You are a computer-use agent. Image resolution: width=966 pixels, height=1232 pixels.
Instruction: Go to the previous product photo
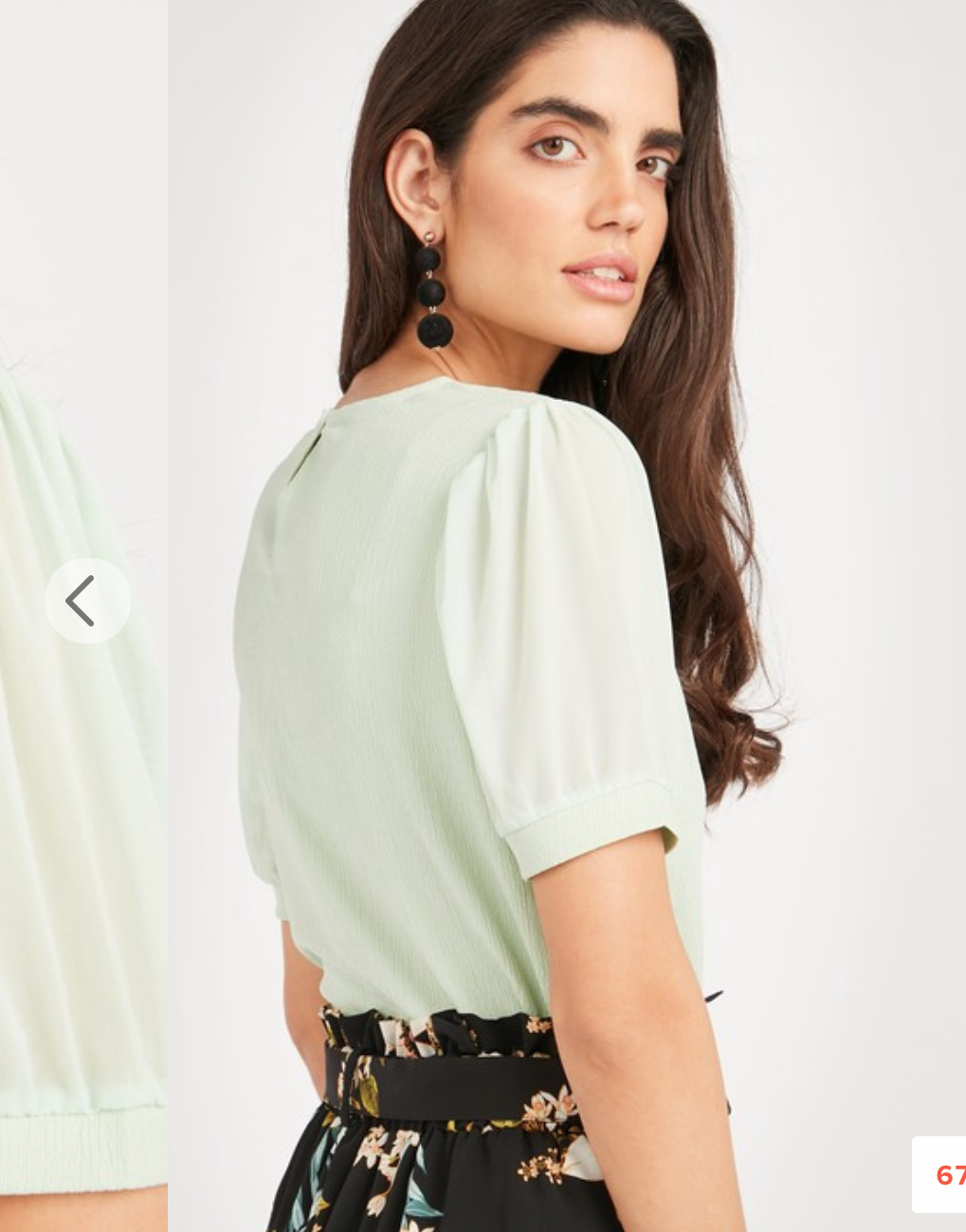(87, 601)
